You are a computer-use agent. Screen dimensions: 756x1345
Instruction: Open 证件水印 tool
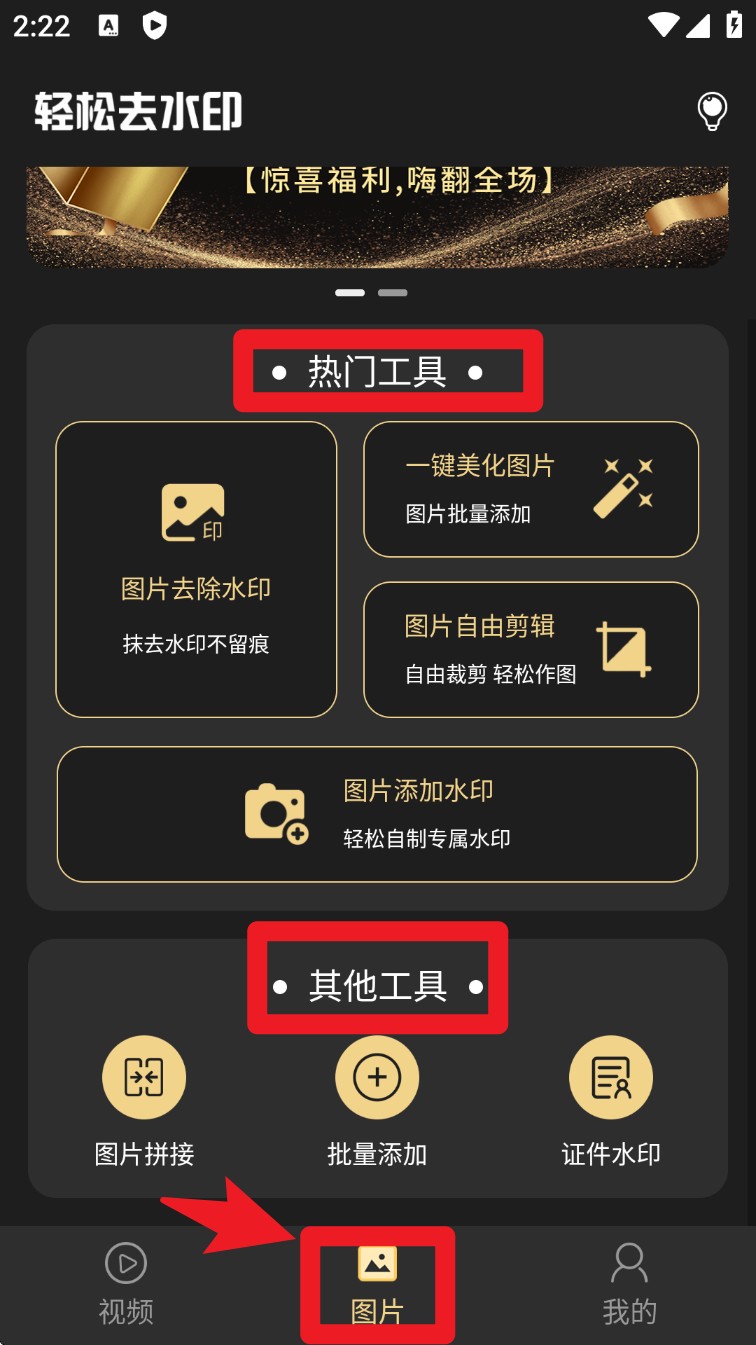610,1101
